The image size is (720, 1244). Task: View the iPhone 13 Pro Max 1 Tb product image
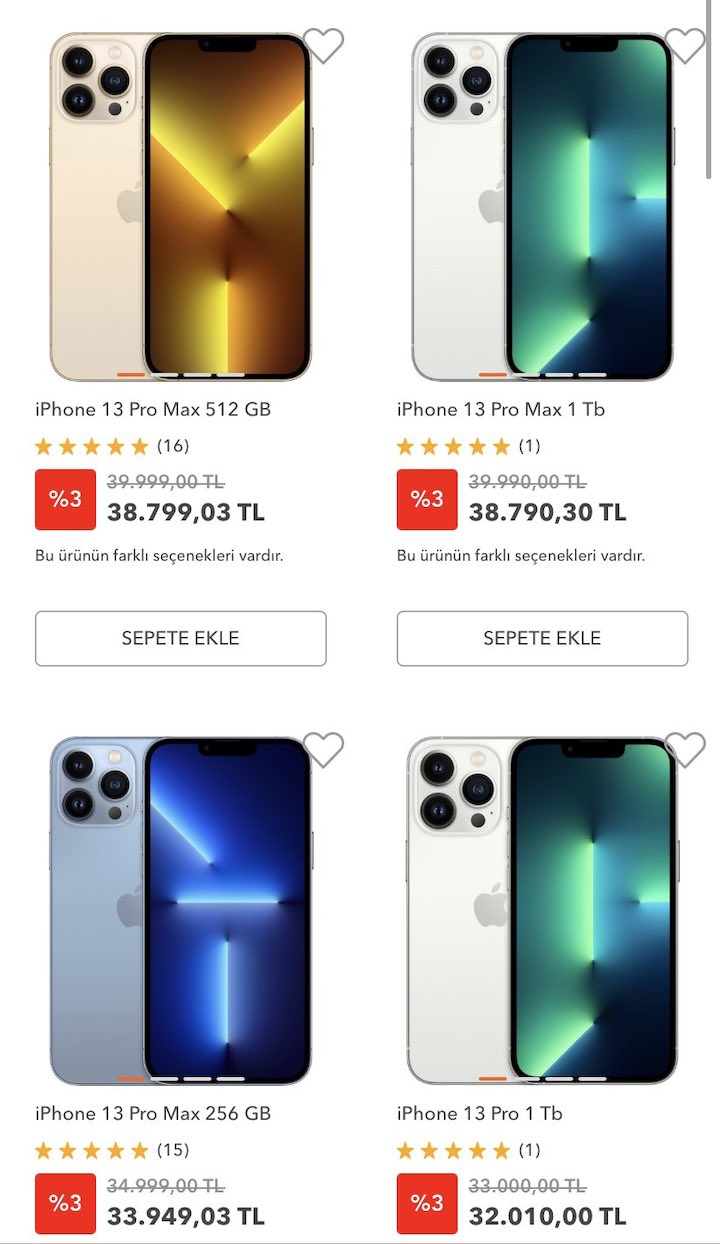pyautogui.click(x=542, y=207)
